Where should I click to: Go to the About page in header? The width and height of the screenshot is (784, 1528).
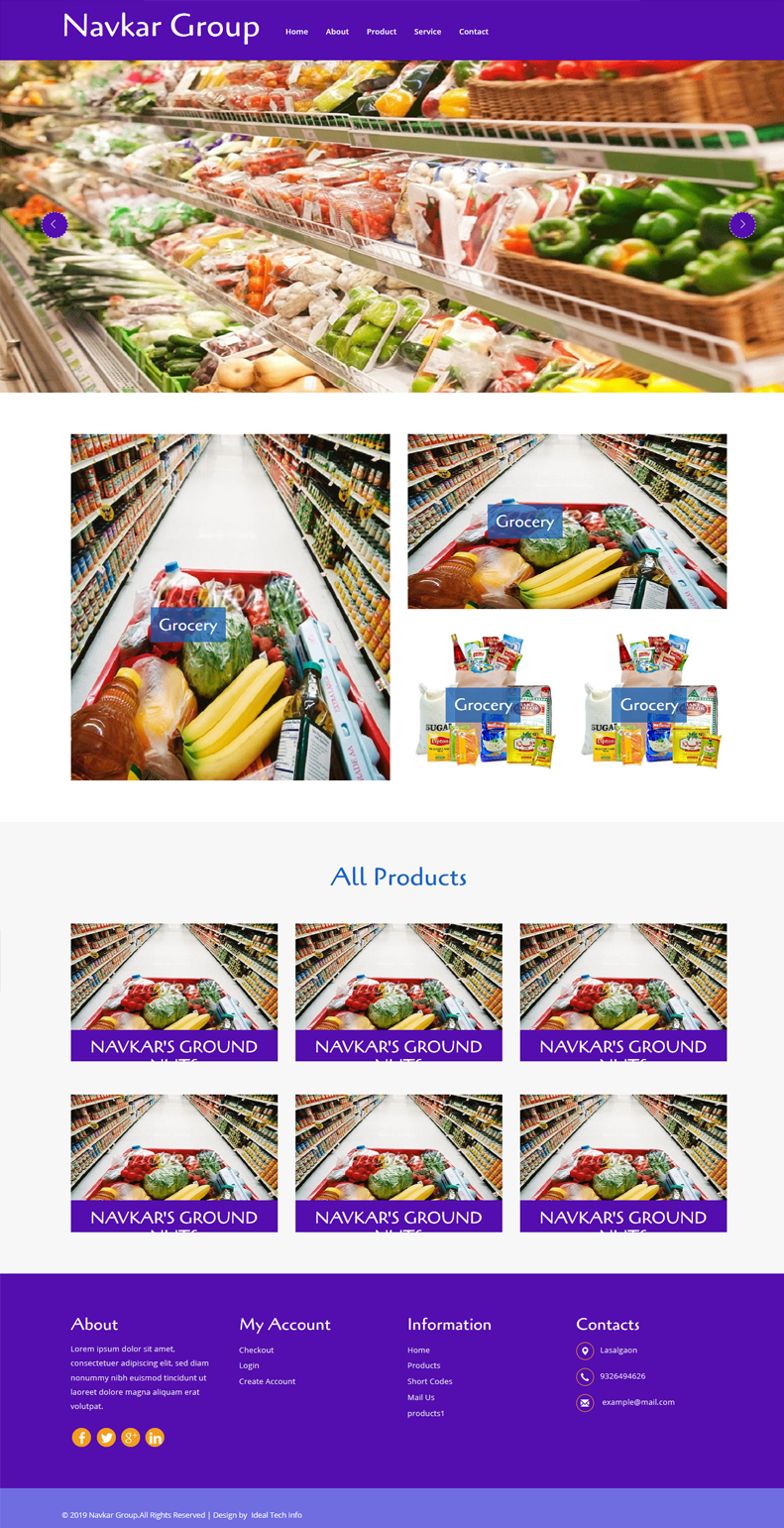(337, 32)
